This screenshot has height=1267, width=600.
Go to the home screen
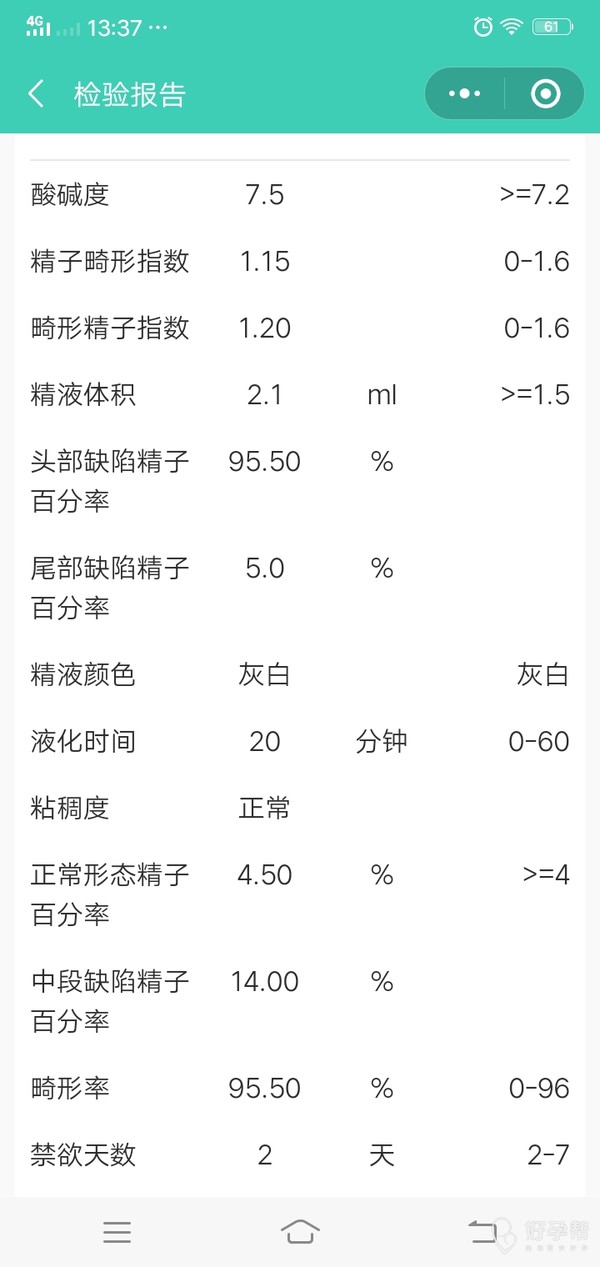pos(300,1232)
